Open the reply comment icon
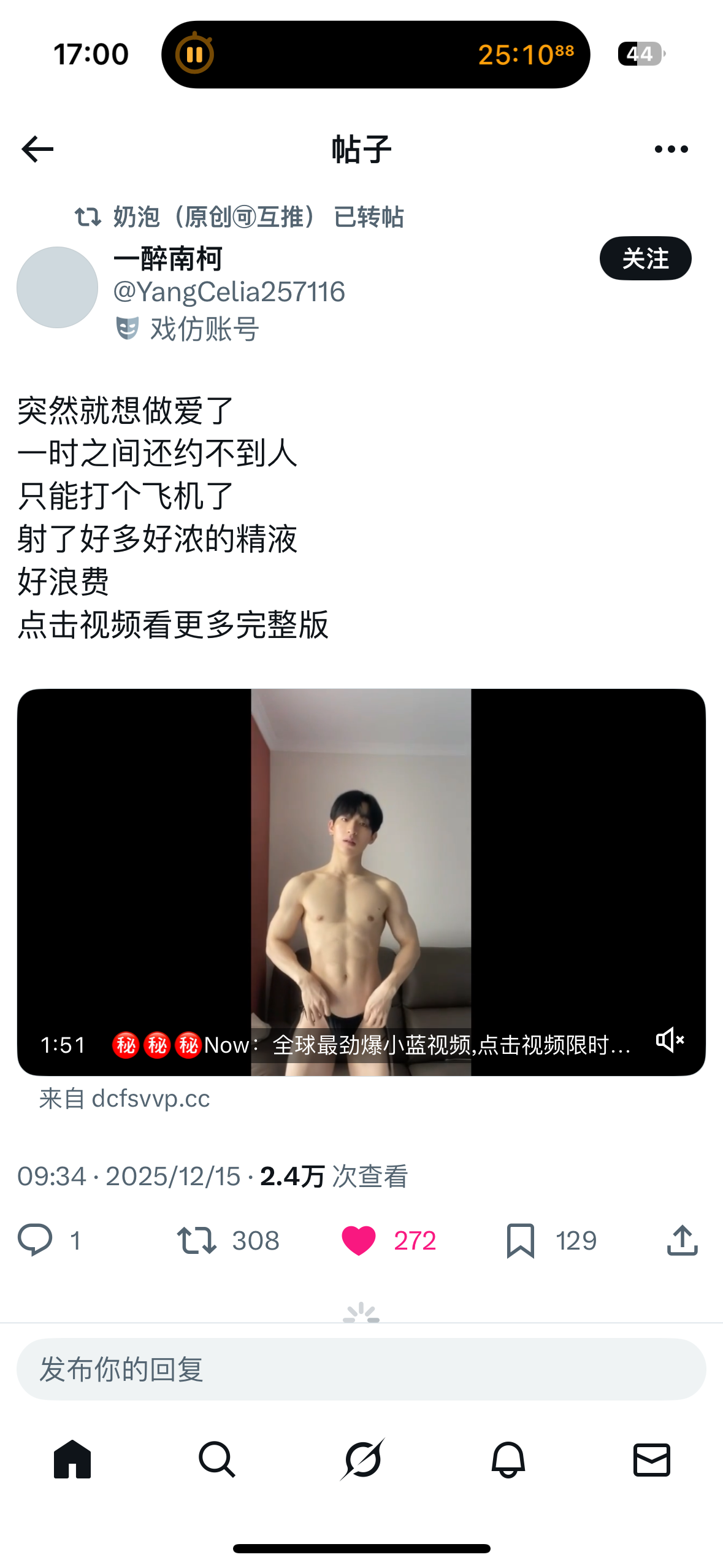Image resolution: width=723 pixels, height=1568 pixels. click(35, 1240)
